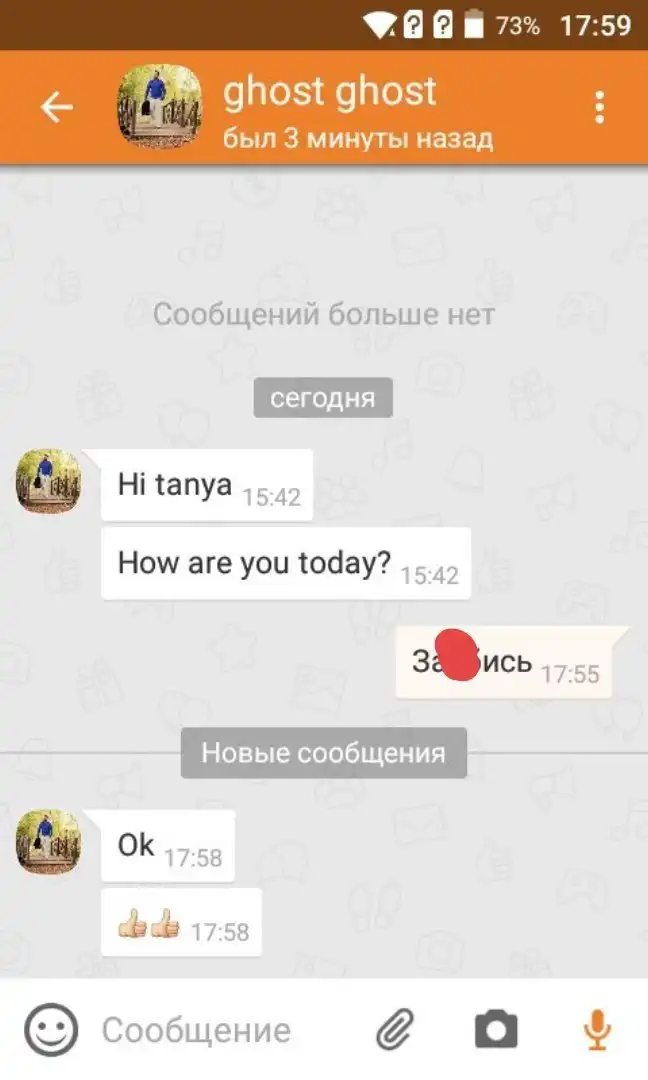Focus the Сообщение message input field

pos(220,1030)
